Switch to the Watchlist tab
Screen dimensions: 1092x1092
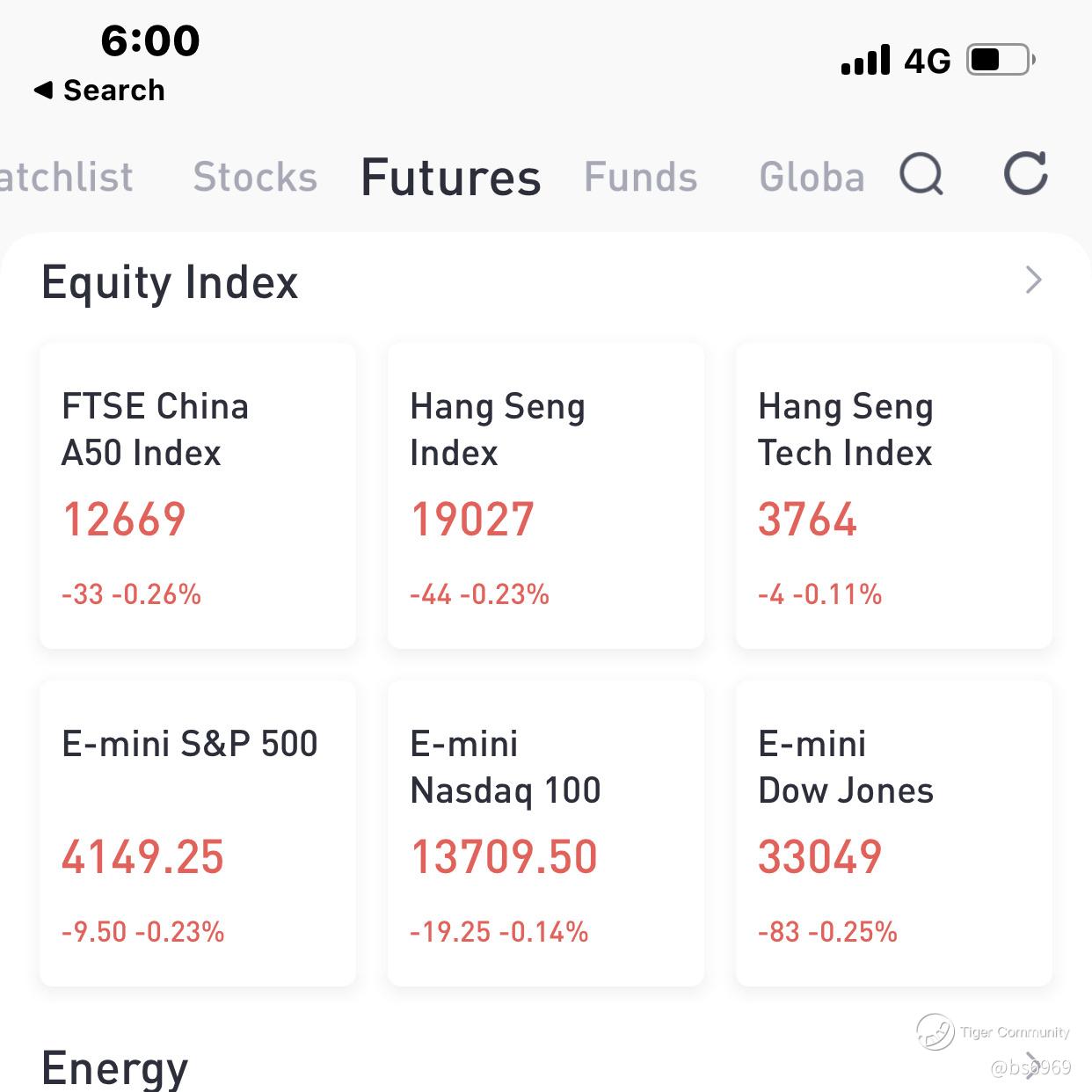click(x=66, y=178)
